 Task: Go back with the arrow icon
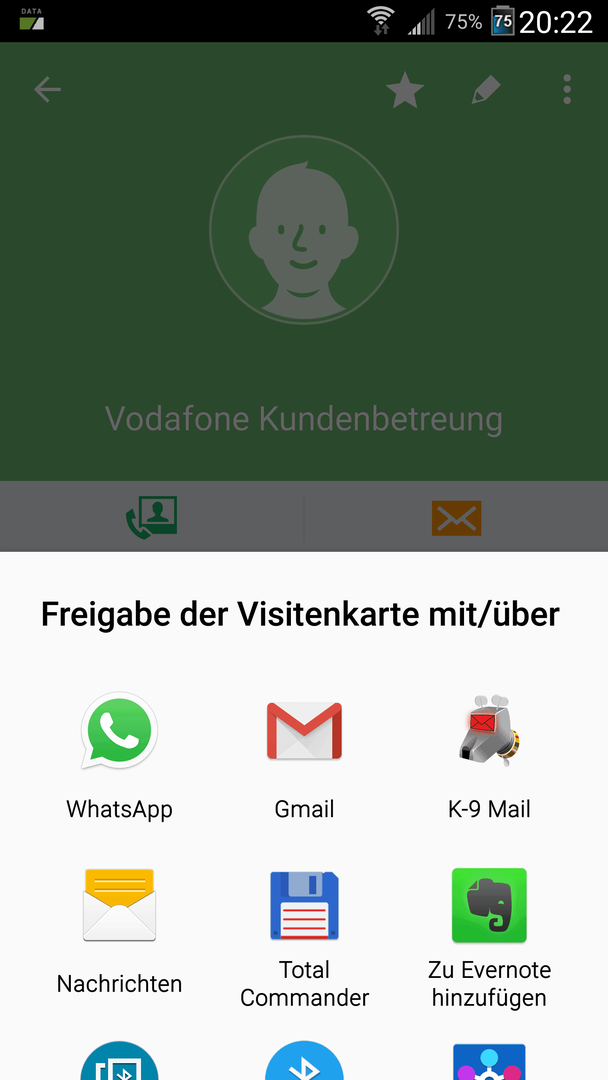coord(48,90)
